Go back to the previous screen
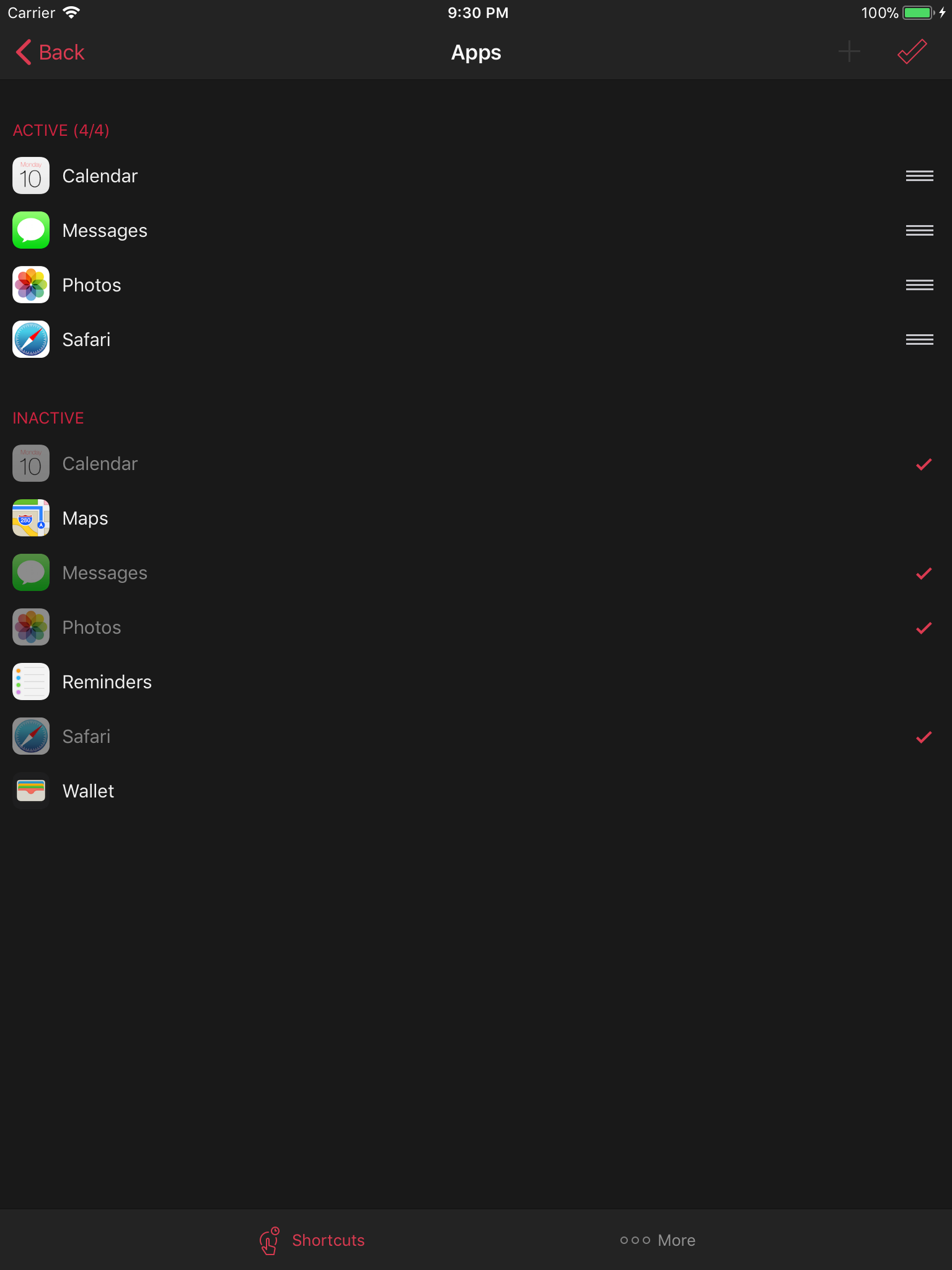Screen dimensions: 952x1270 pyautogui.click(x=51, y=53)
